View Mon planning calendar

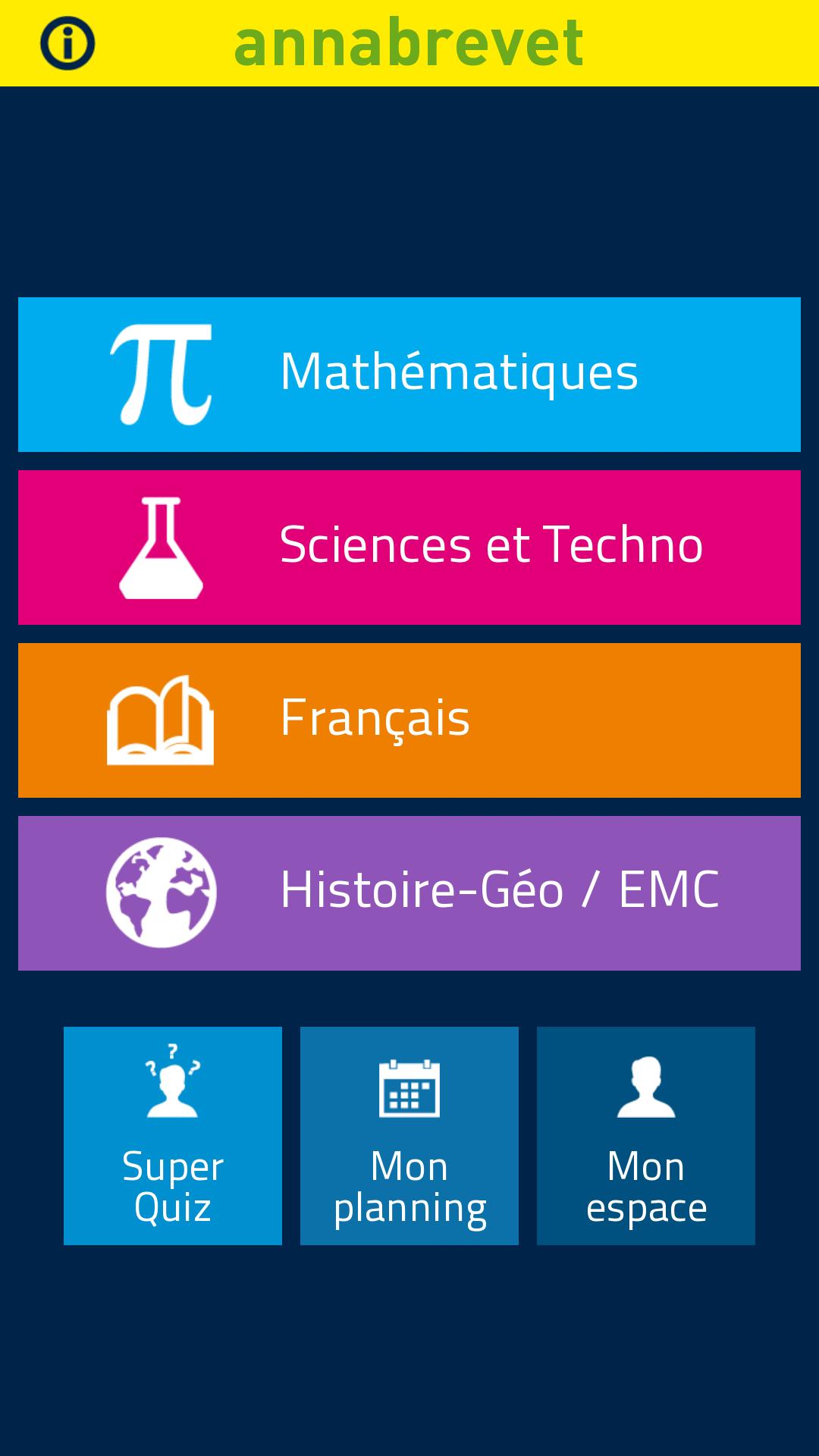click(x=409, y=1135)
